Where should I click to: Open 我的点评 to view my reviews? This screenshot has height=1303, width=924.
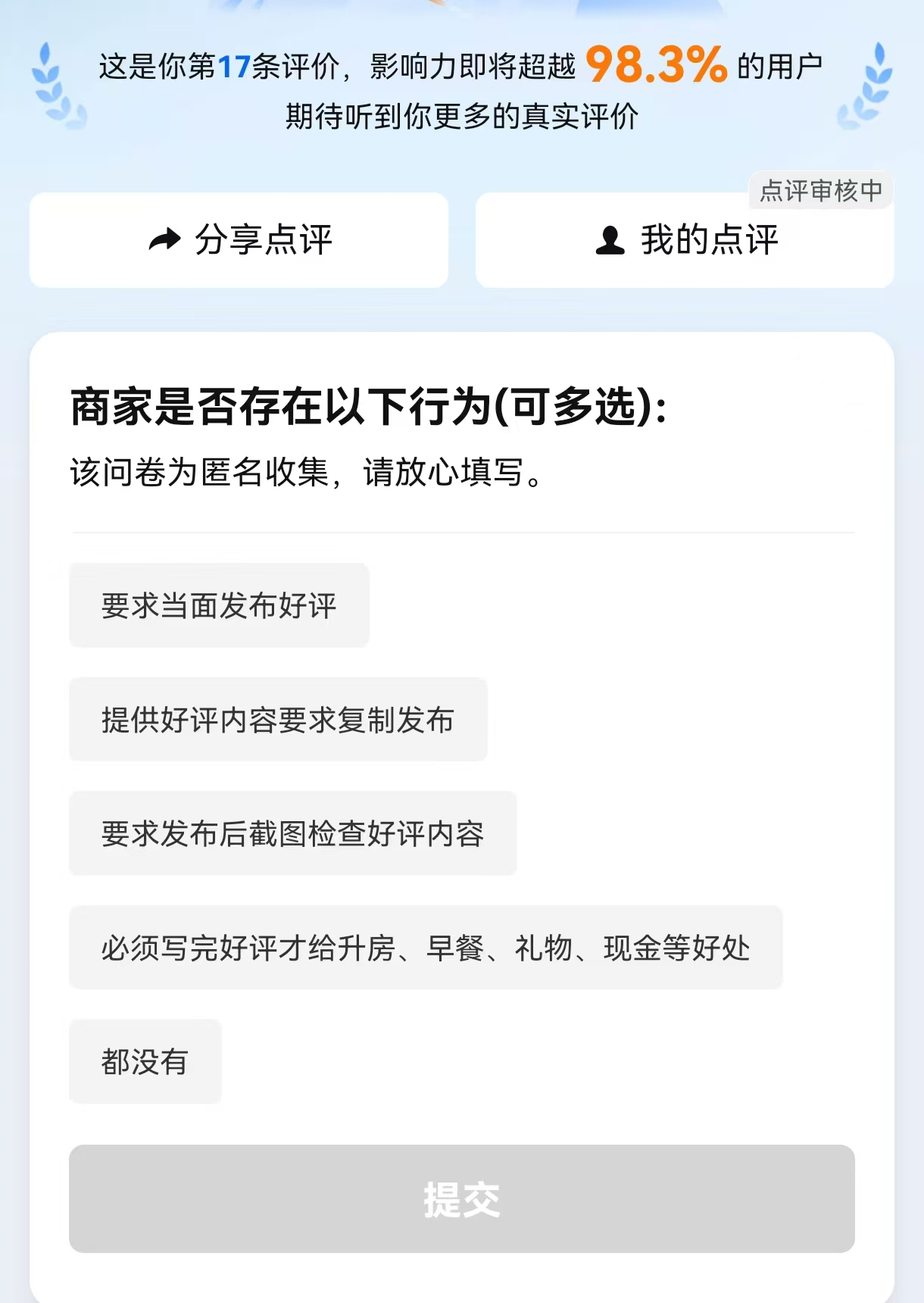685,240
